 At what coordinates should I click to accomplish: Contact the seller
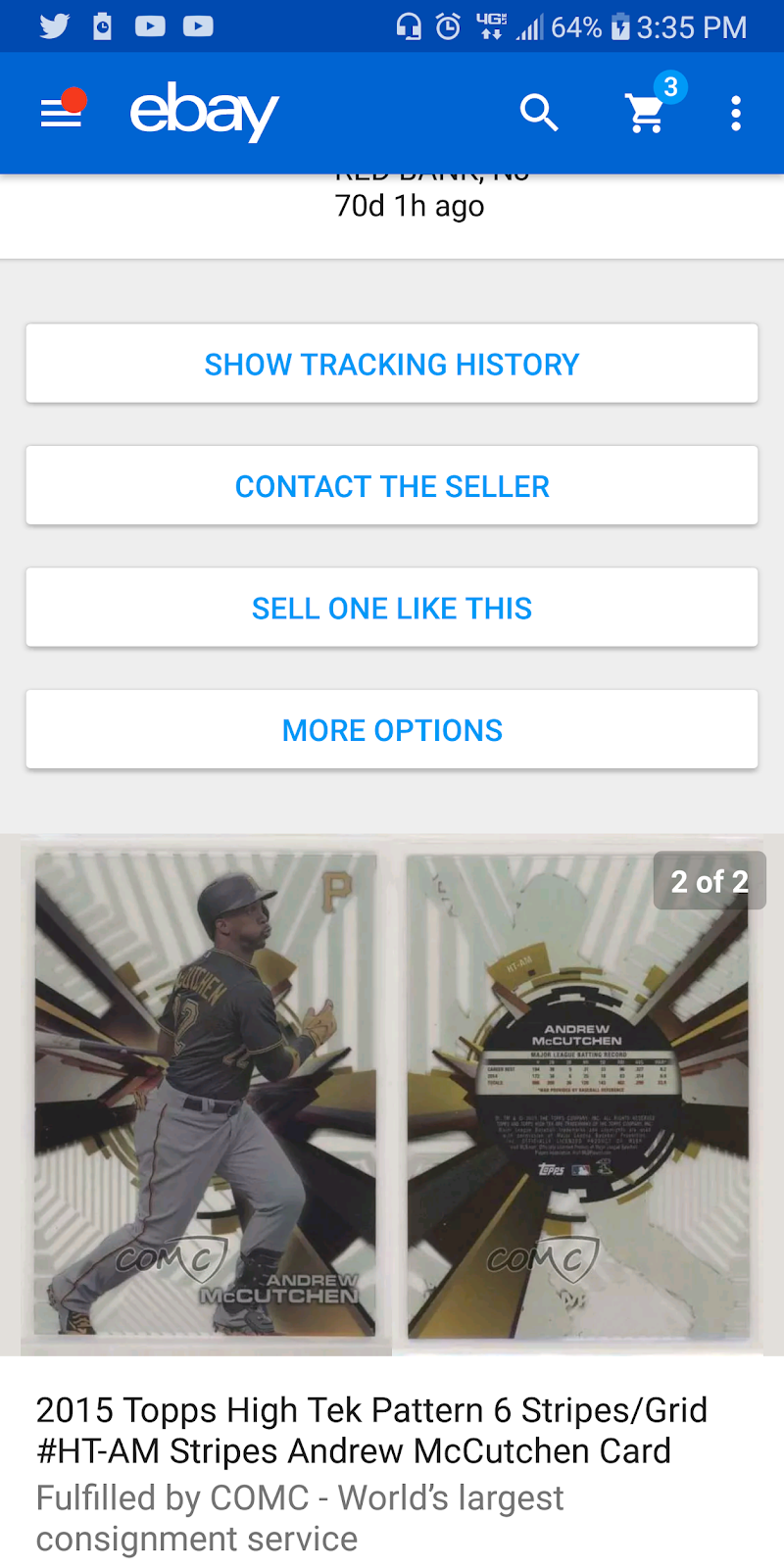[x=392, y=485]
